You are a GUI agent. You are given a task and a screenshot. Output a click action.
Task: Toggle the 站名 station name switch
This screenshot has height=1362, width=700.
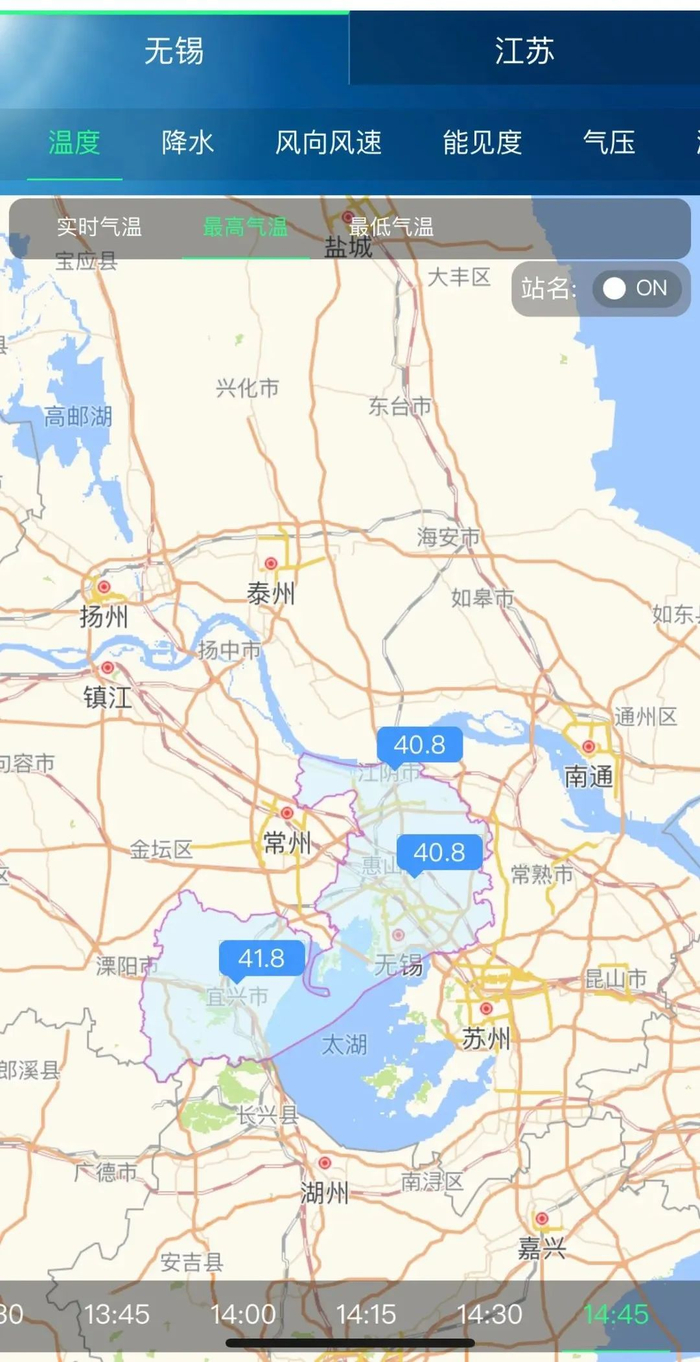640,289
